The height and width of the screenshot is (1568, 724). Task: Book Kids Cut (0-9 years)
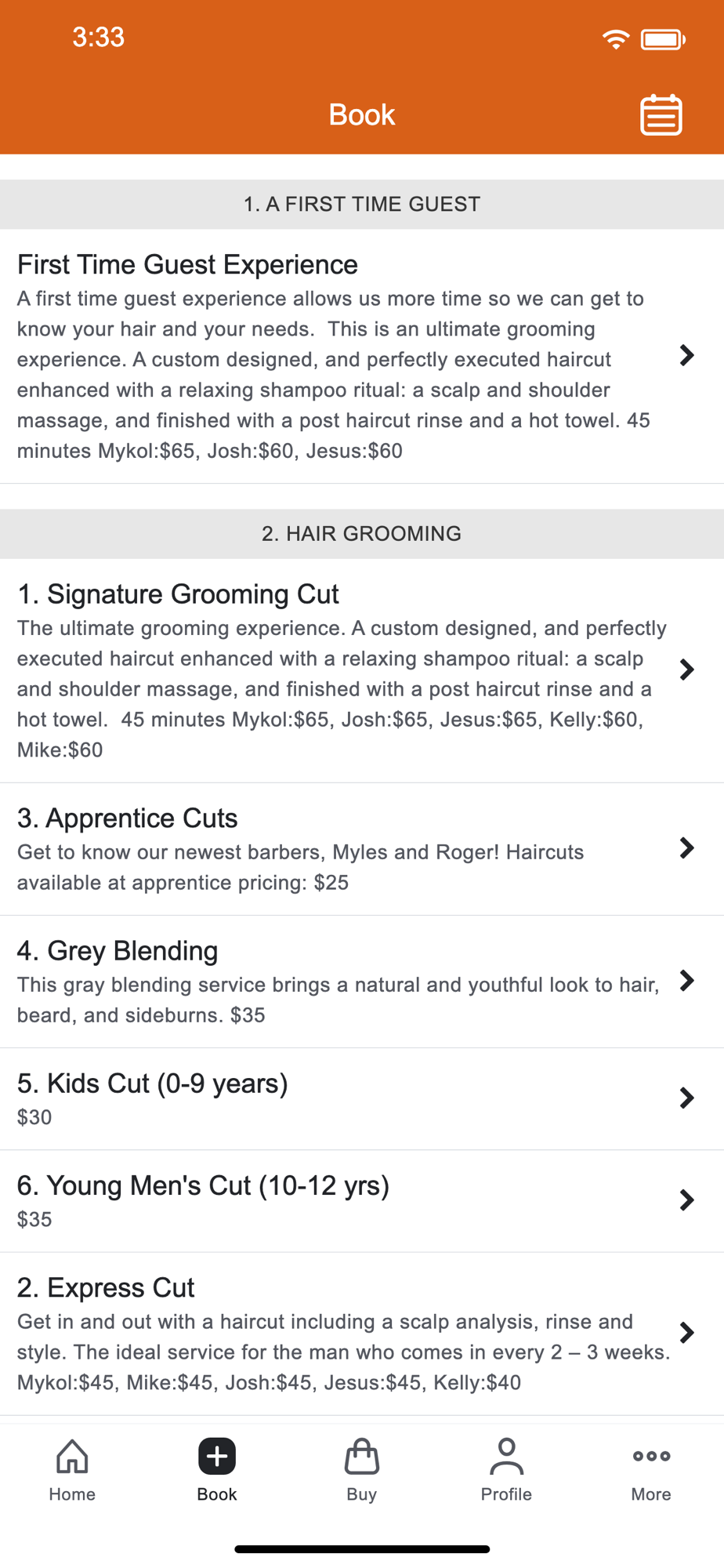coord(362,1099)
